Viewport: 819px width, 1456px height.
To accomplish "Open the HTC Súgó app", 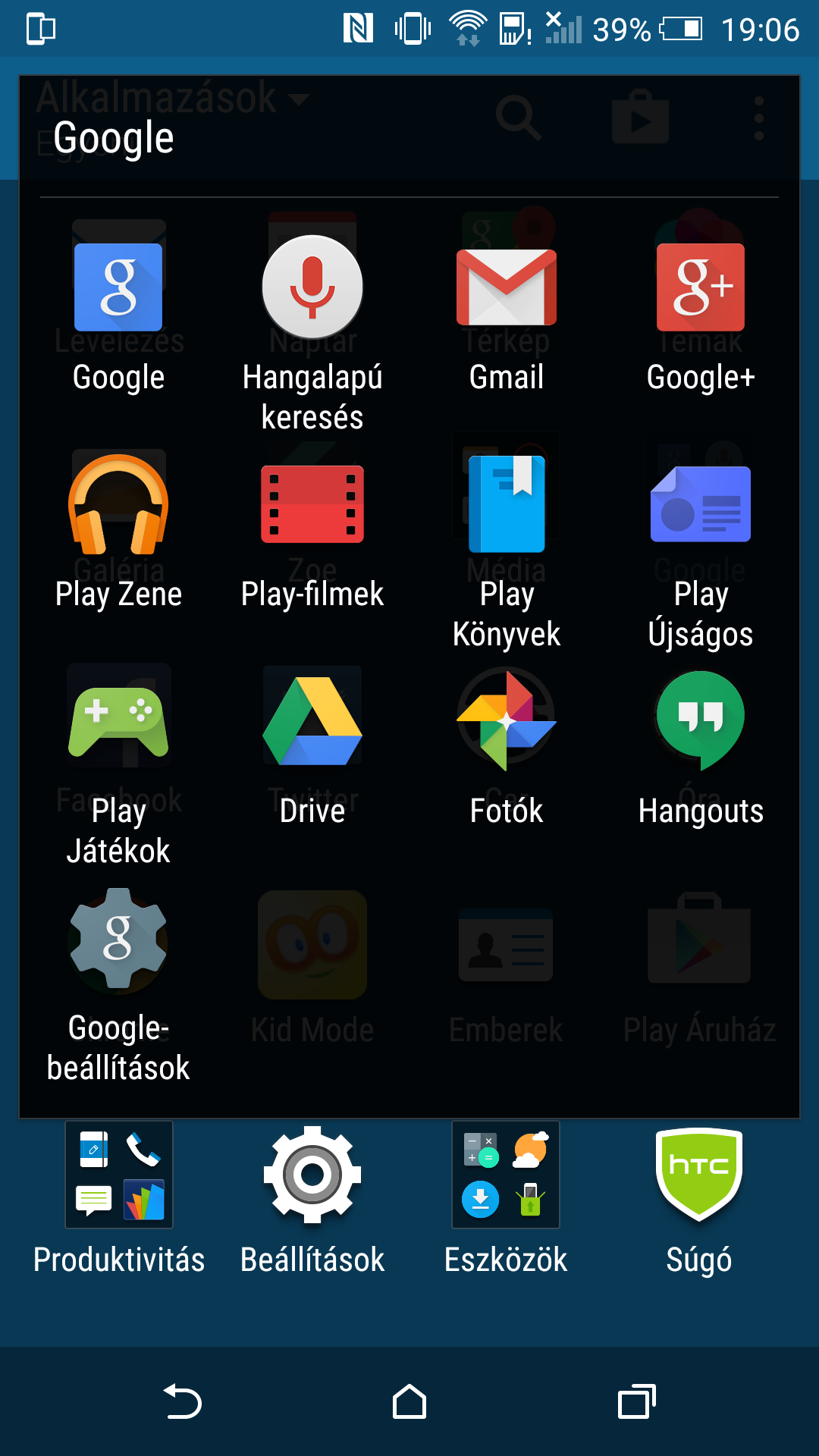I will click(699, 1175).
